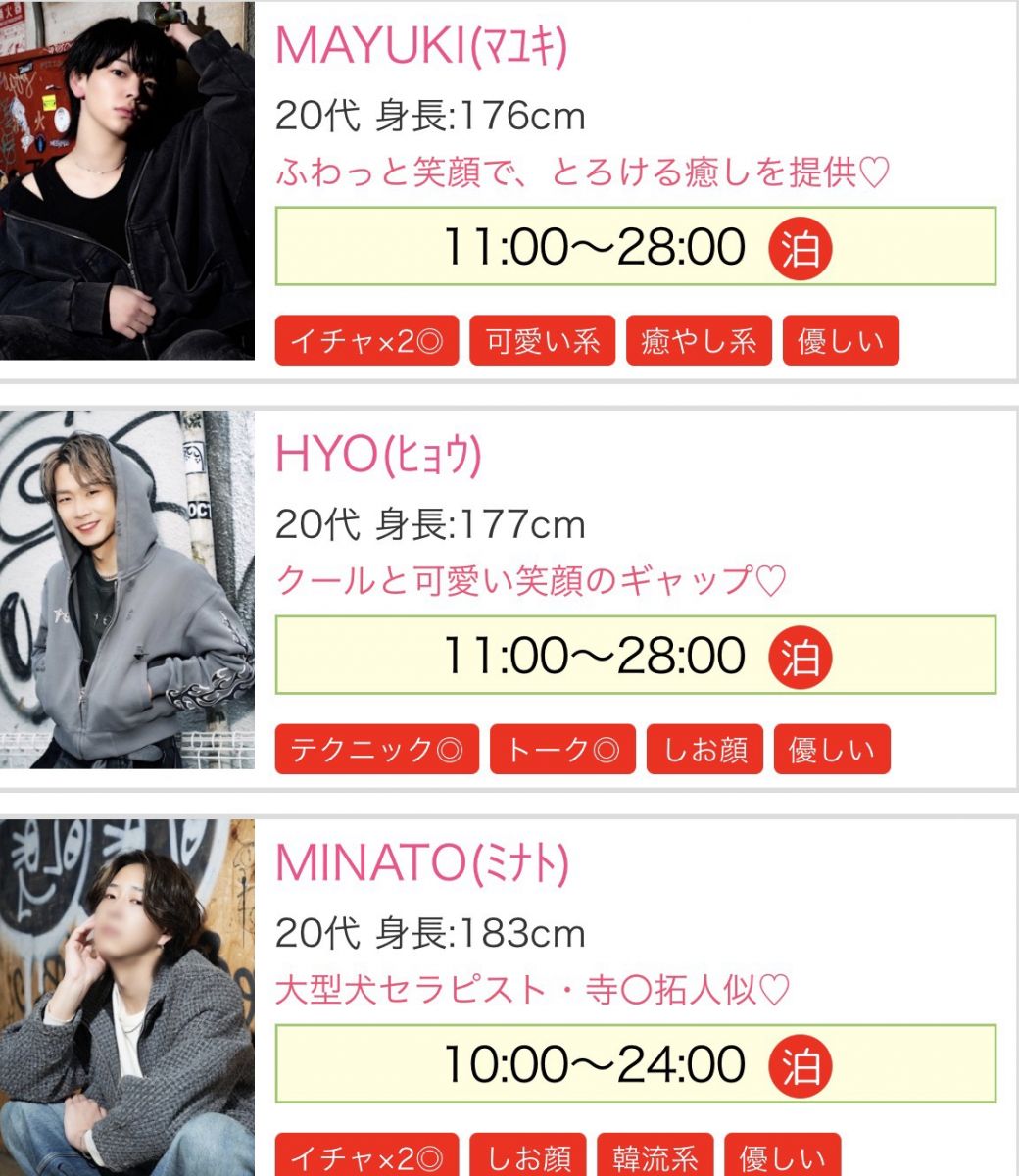Select the トーク◎ tag on HYO's card
The width and height of the screenshot is (1019, 1176).
(562, 750)
